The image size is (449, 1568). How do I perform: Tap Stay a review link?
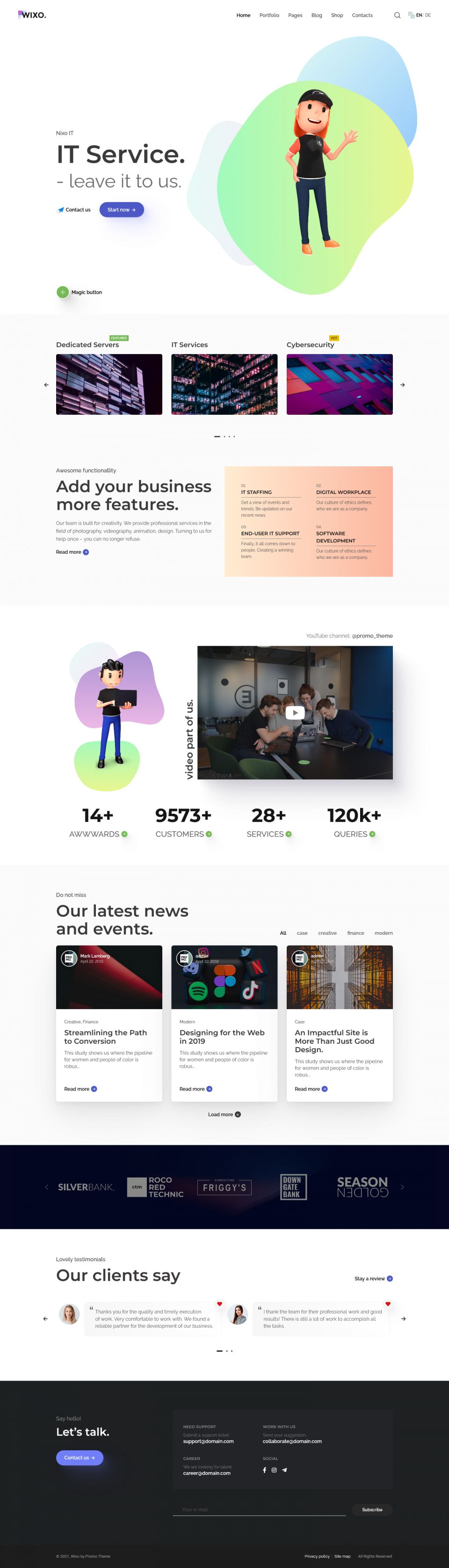(373, 1278)
